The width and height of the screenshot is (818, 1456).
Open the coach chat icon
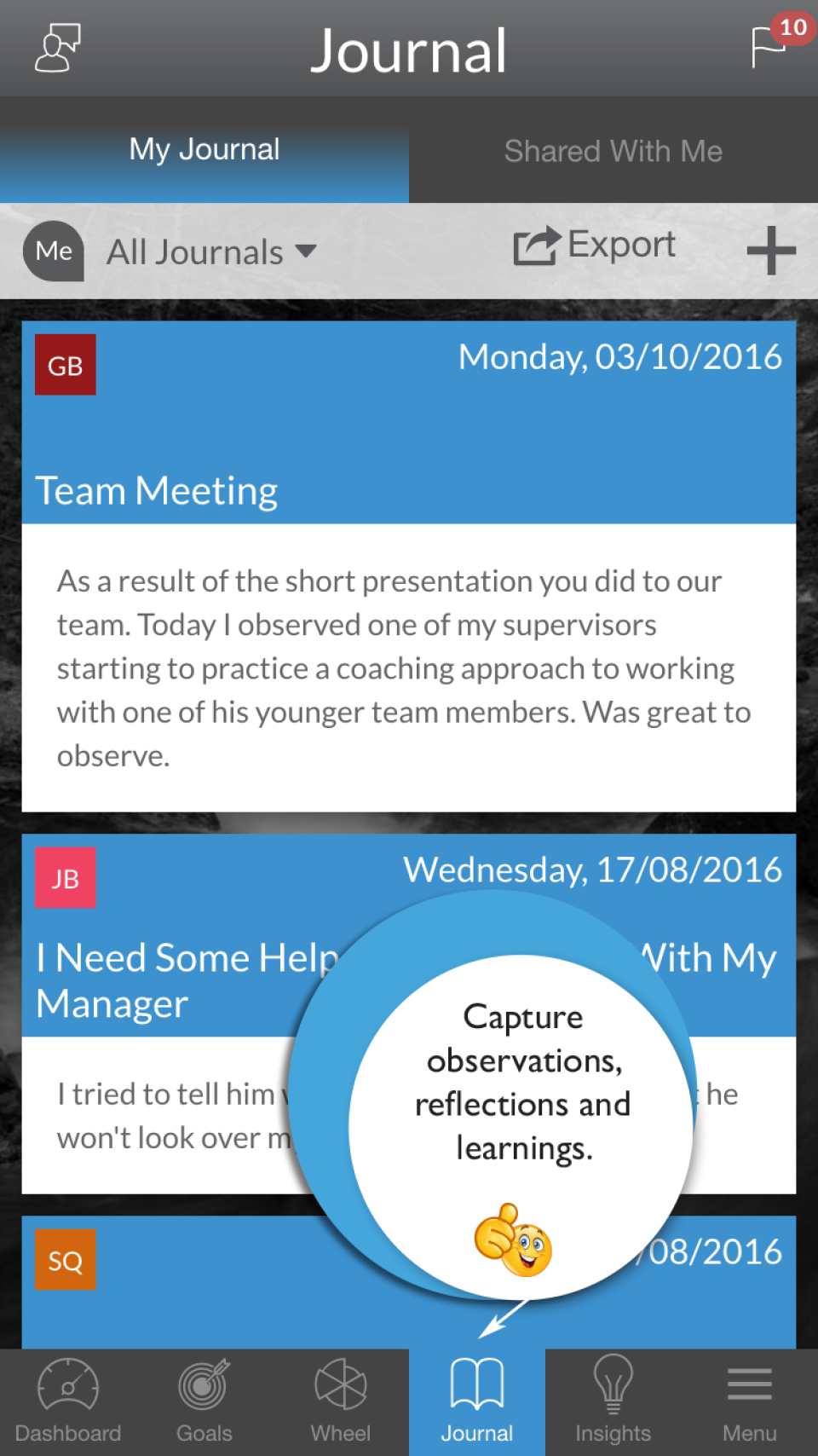point(57,49)
